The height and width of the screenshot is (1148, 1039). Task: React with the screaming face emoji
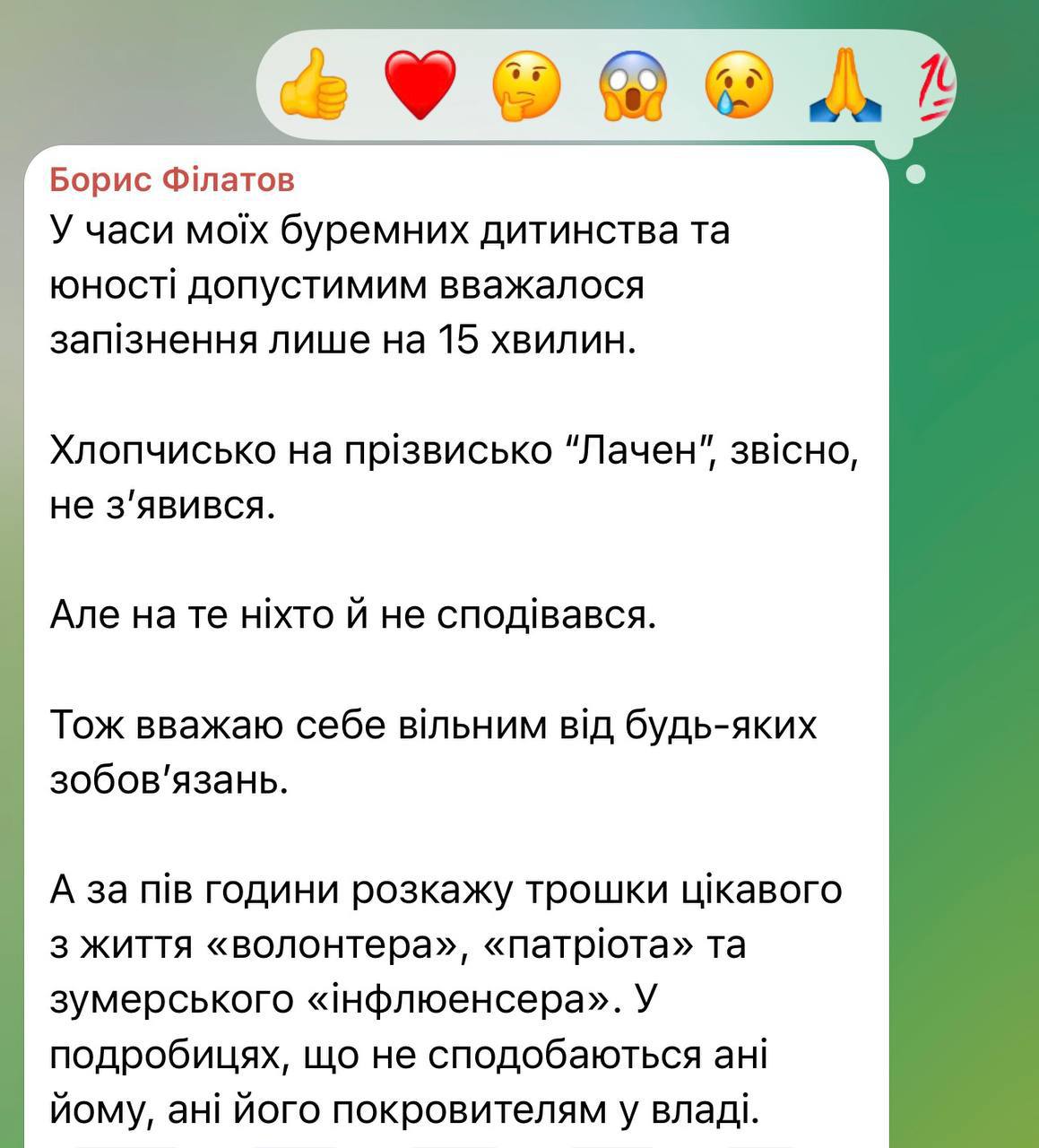click(x=634, y=86)
